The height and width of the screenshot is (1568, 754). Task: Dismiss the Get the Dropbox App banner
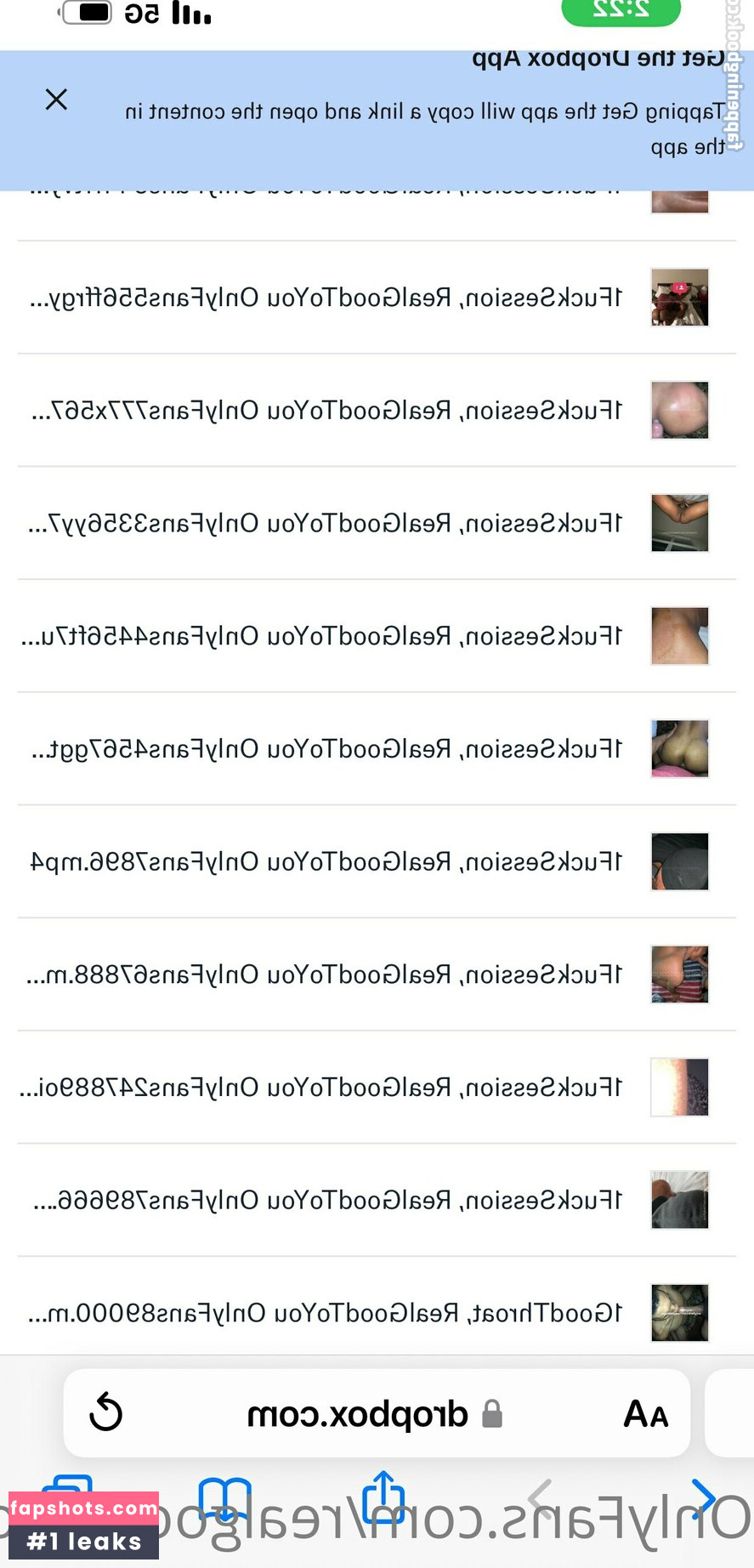[x=56, y=99]
